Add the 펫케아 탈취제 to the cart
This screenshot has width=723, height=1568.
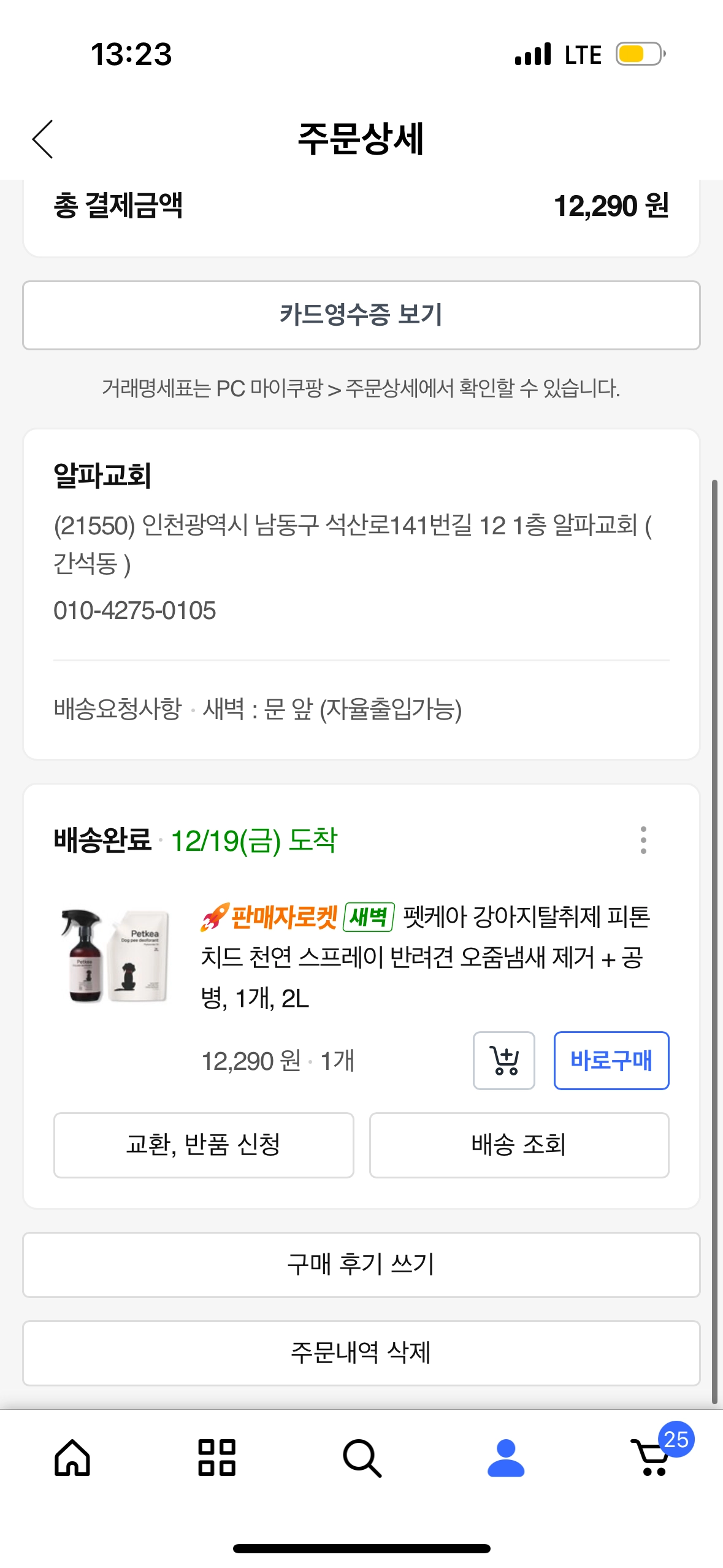pyautogui.click(x=503, y=1061)
